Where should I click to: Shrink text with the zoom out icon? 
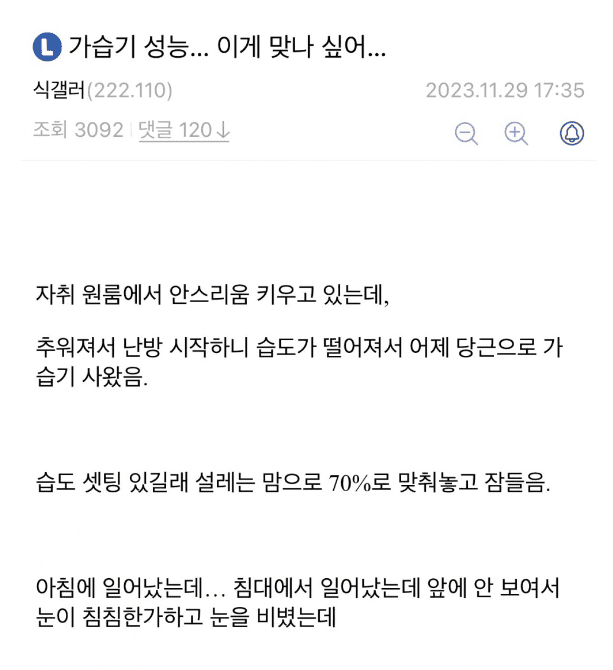(x=466, y=134)
